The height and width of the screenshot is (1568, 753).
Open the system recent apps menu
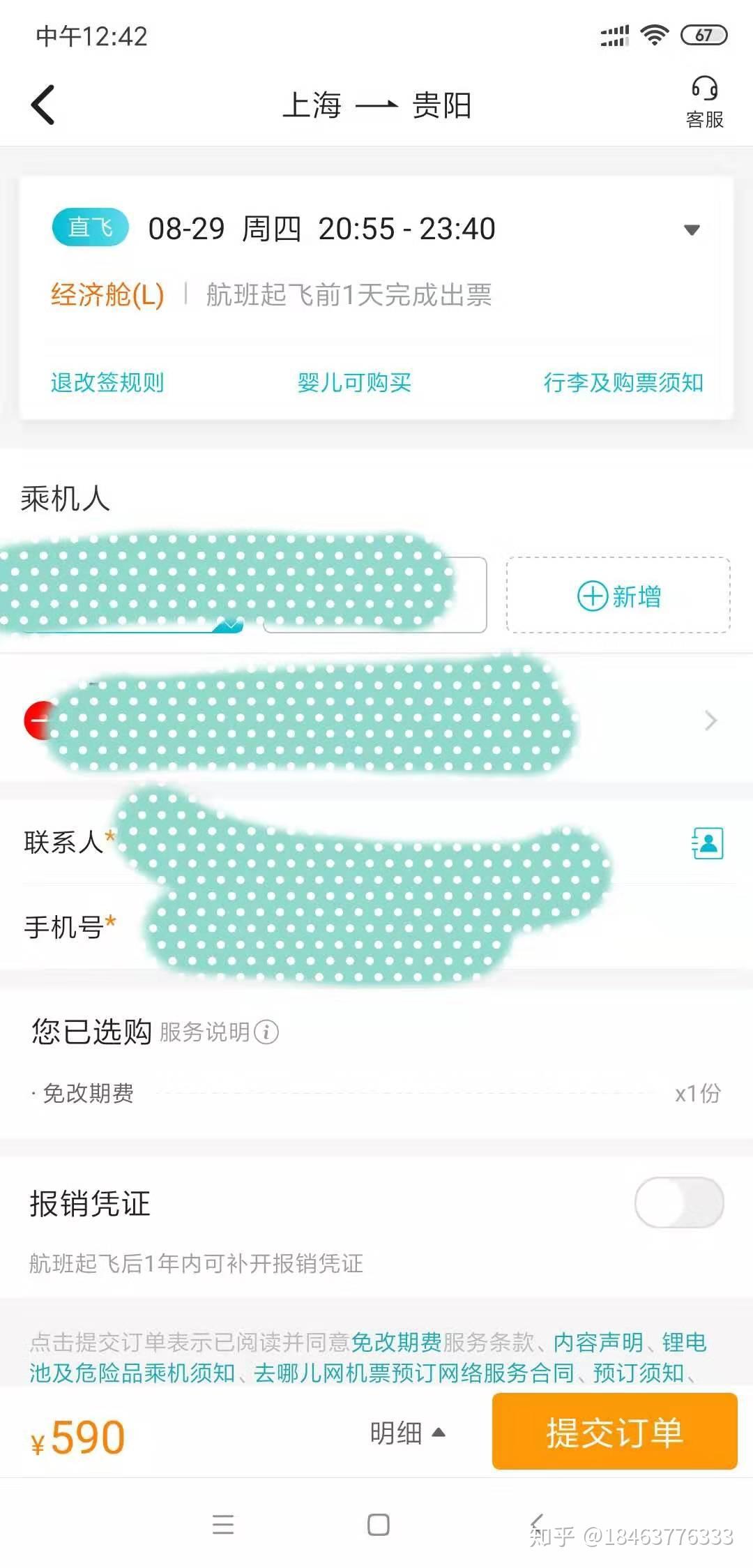coord(223,1525)
